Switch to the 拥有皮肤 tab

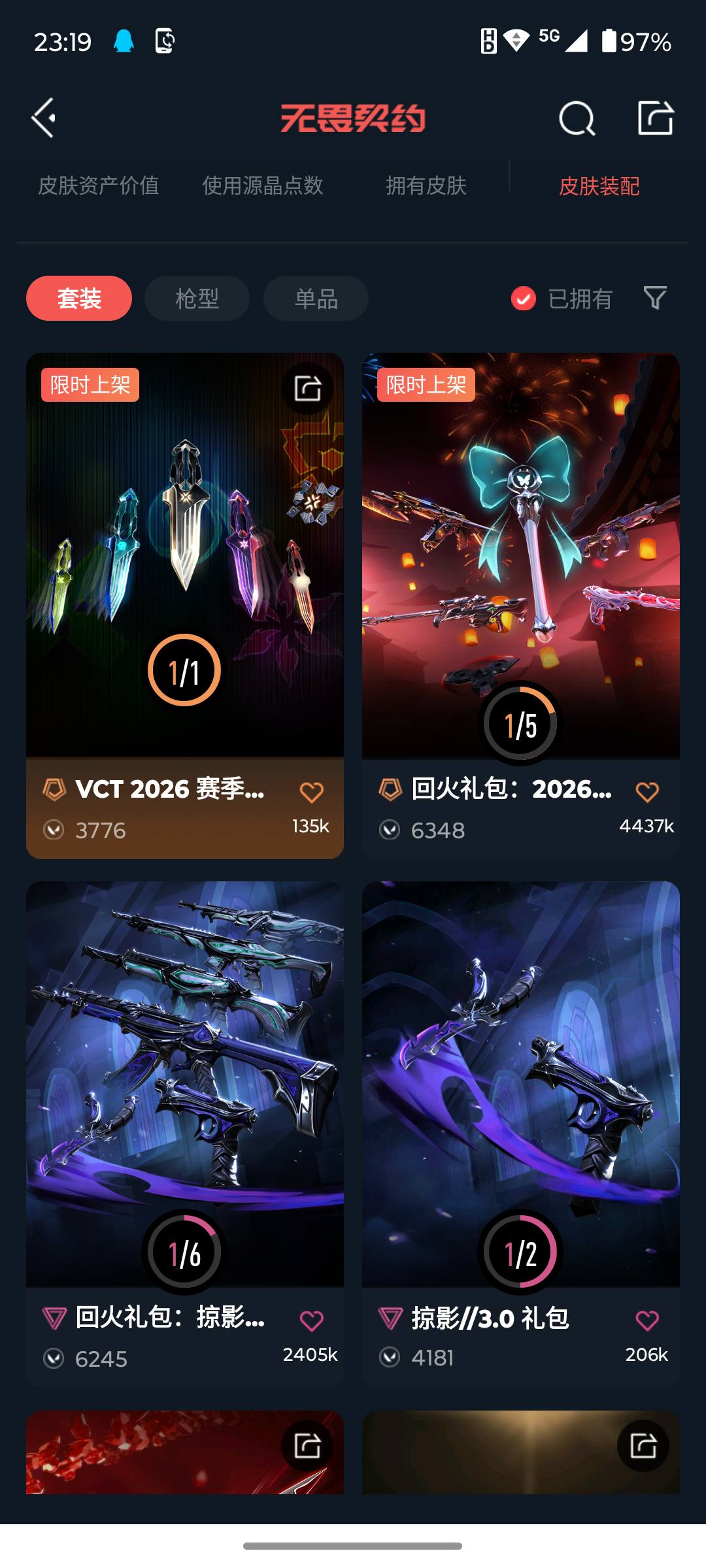[426, 186]
